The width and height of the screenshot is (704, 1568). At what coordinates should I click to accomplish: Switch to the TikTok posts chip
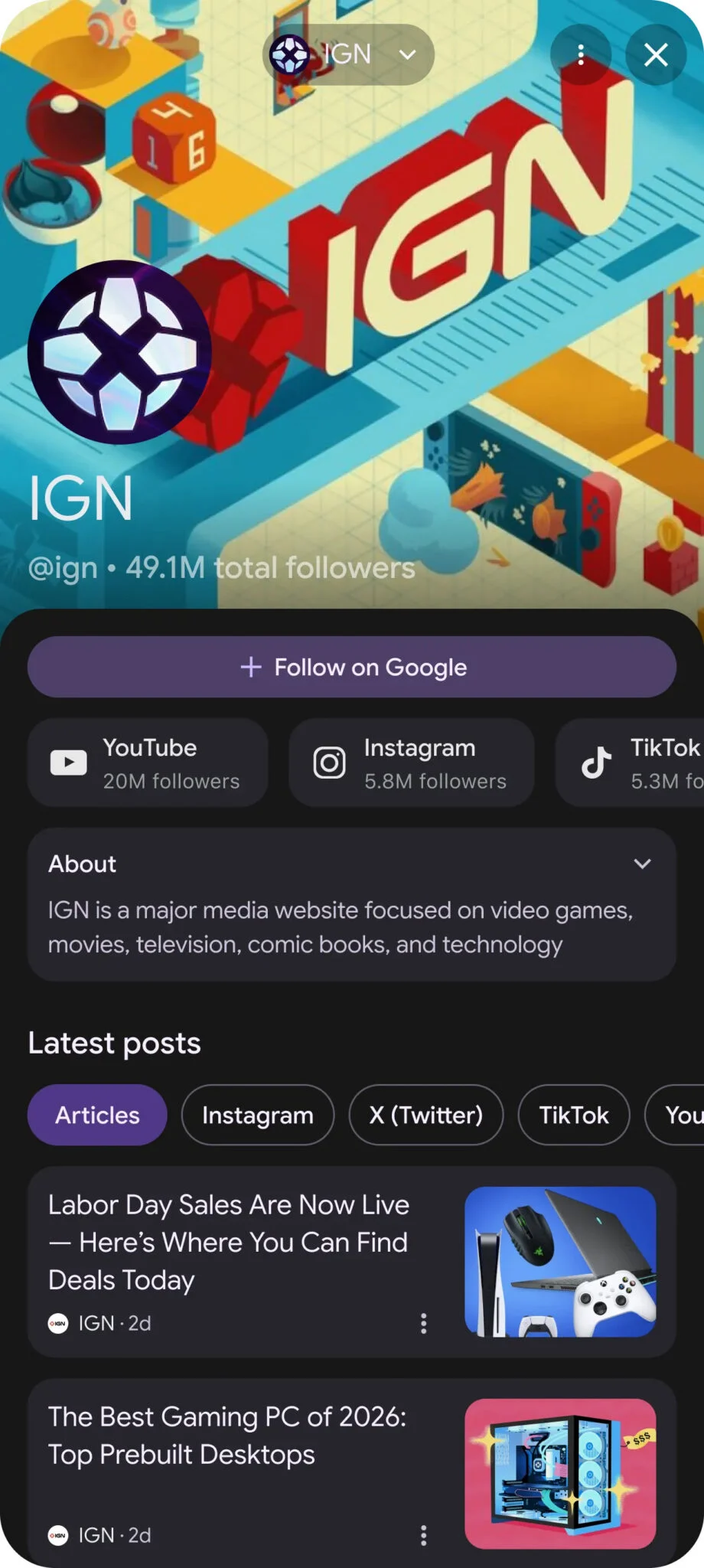[x=574, y=1115]
